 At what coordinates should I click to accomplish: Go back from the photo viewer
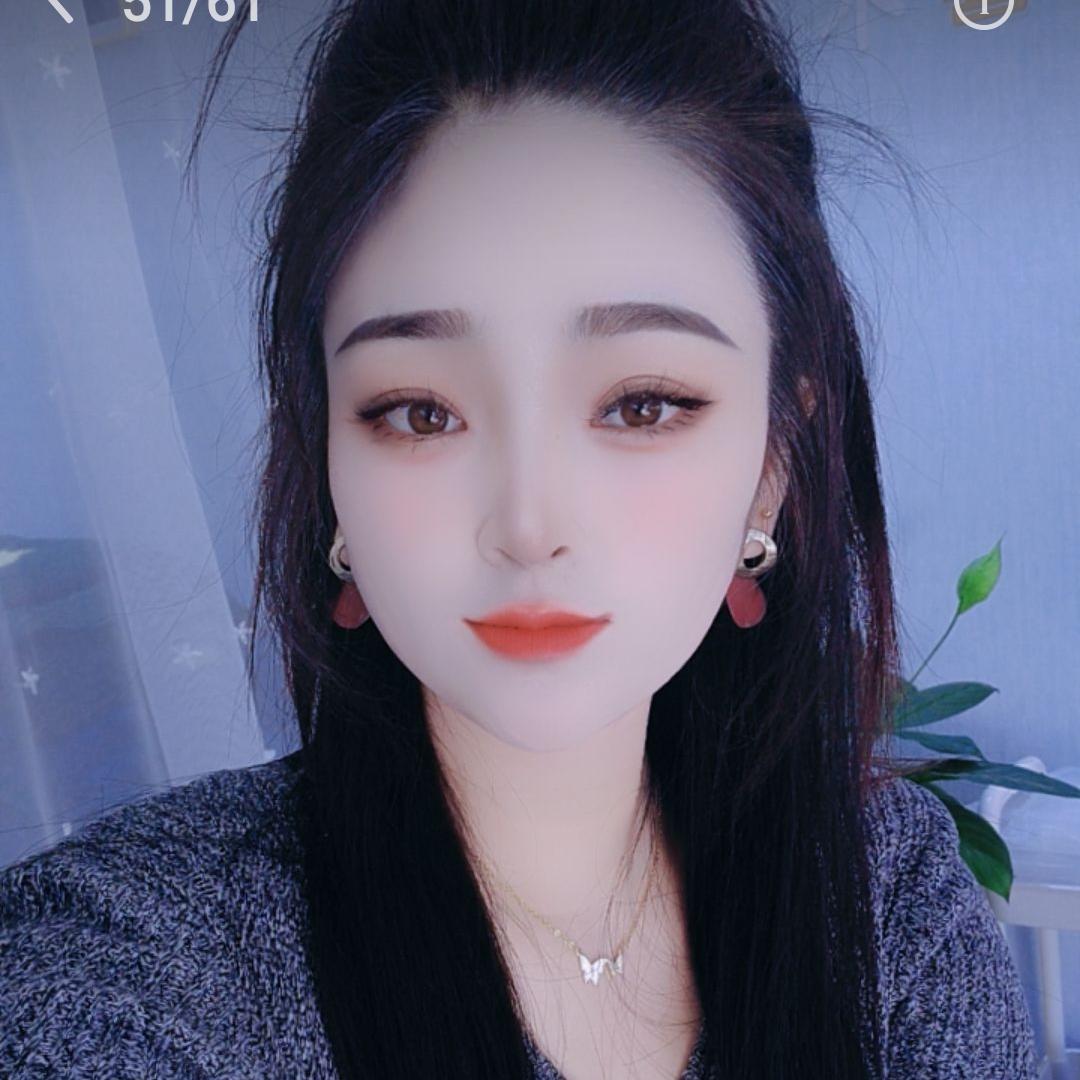pyautogui.click(x=60, y=8)
